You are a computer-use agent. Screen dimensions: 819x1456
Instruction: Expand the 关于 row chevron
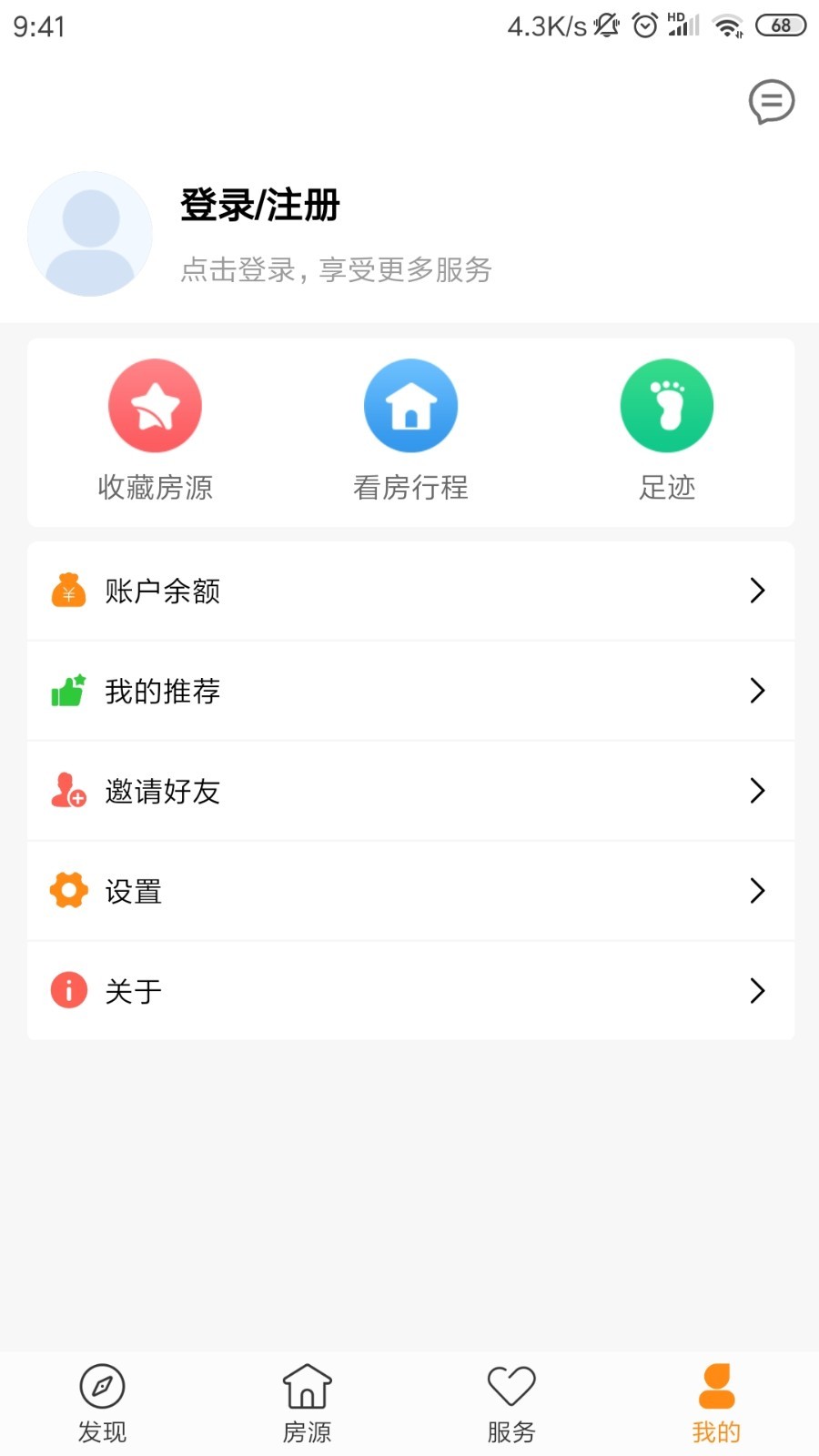pyautogui.click(x=757, y=990)
